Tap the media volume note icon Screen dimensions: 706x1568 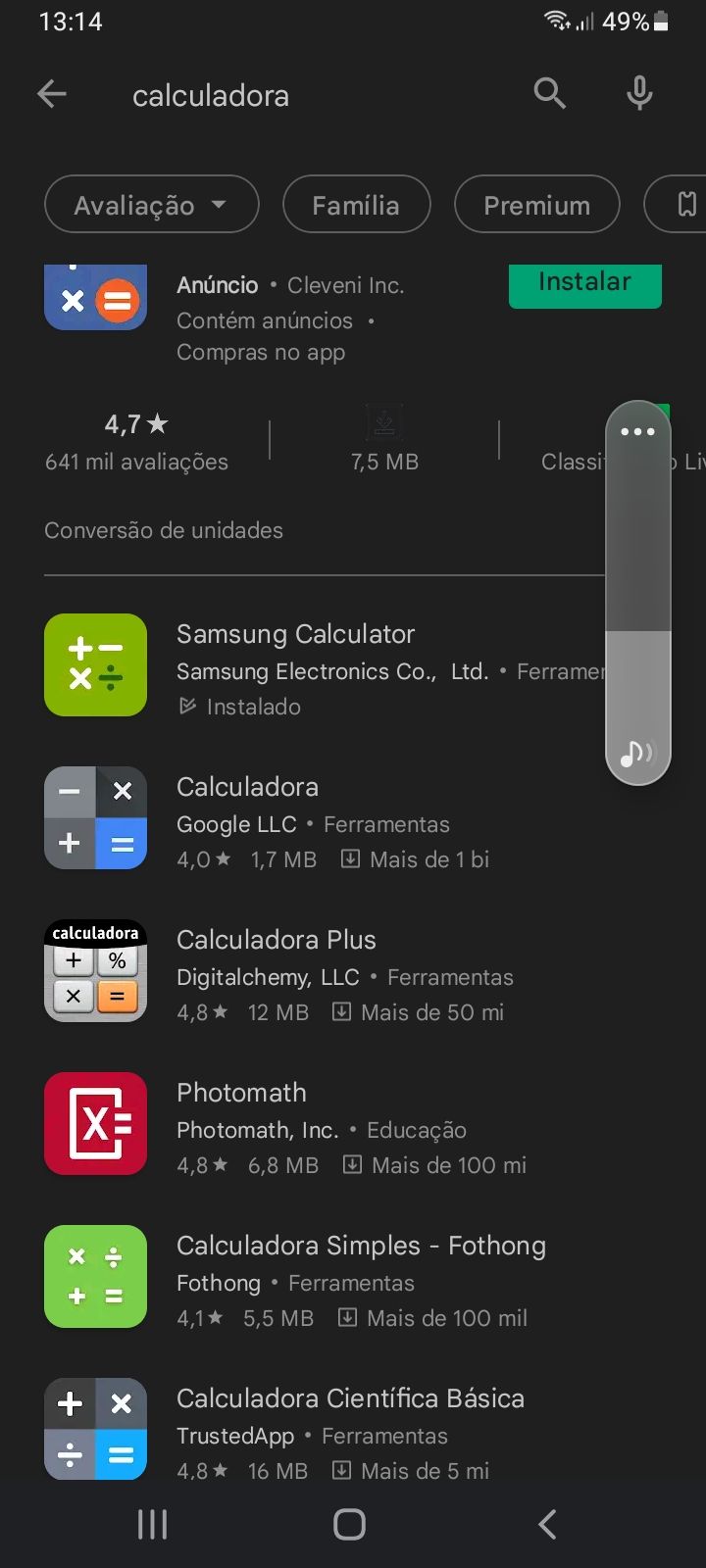tap(638, 753)
